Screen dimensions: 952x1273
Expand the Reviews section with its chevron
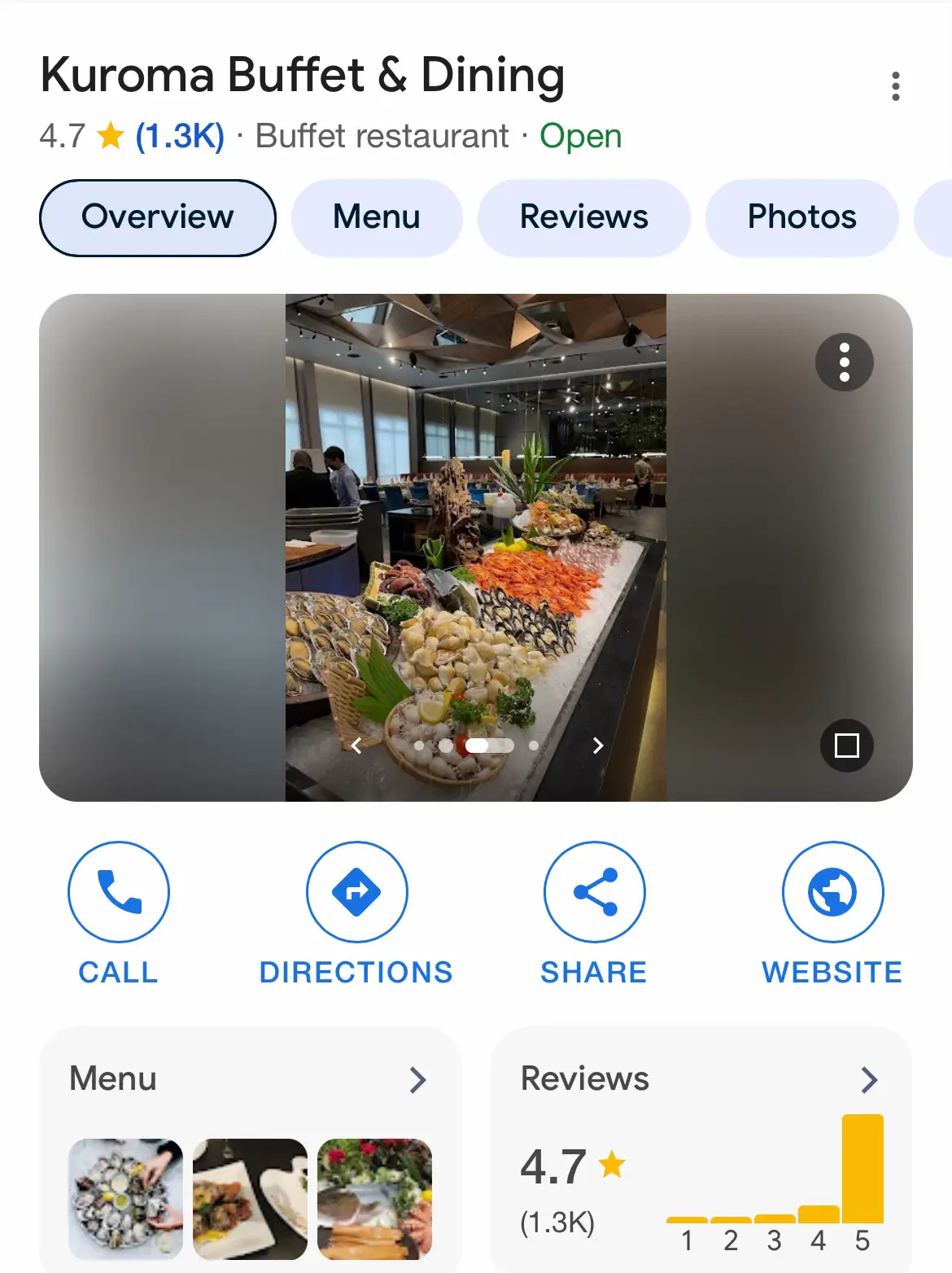[x=869, y=1080]
